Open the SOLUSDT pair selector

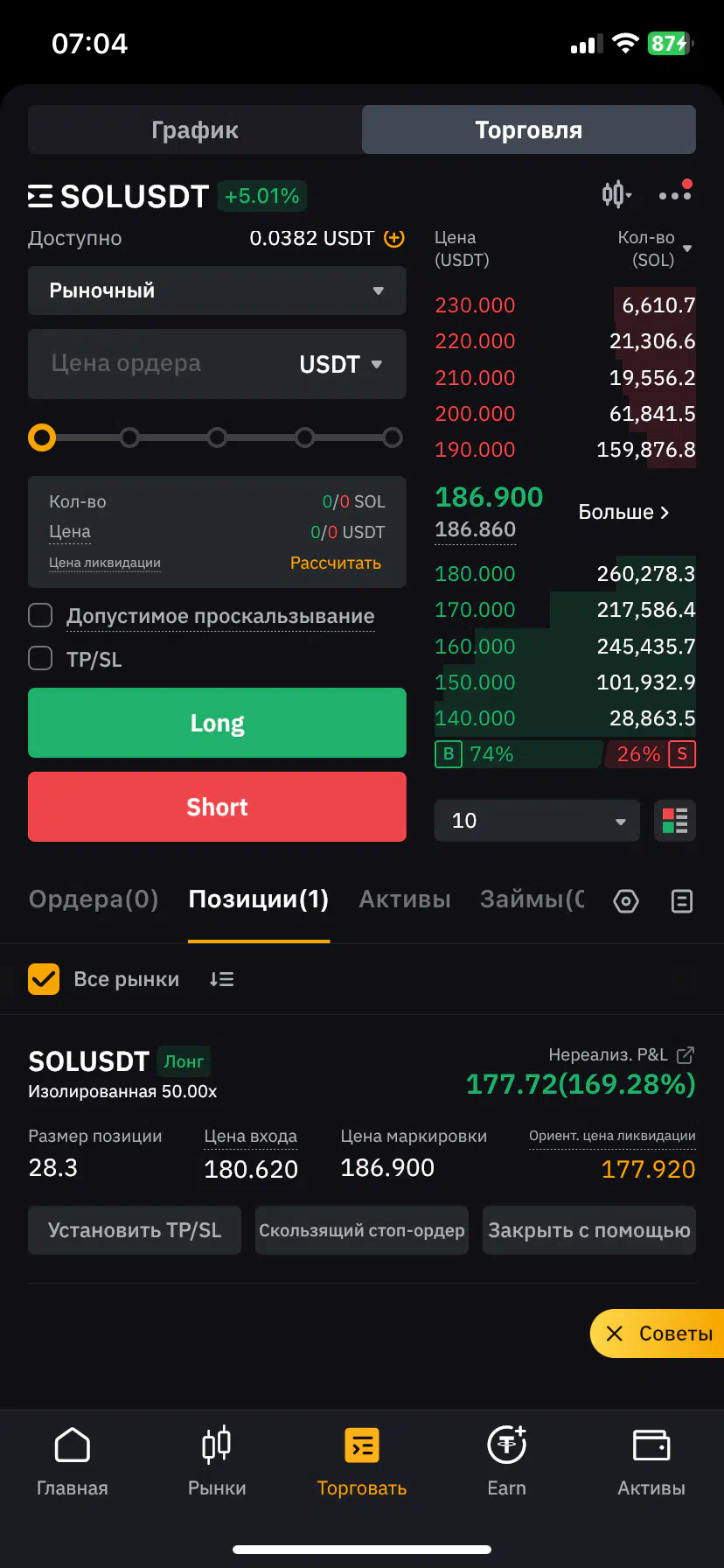(119, 196)
